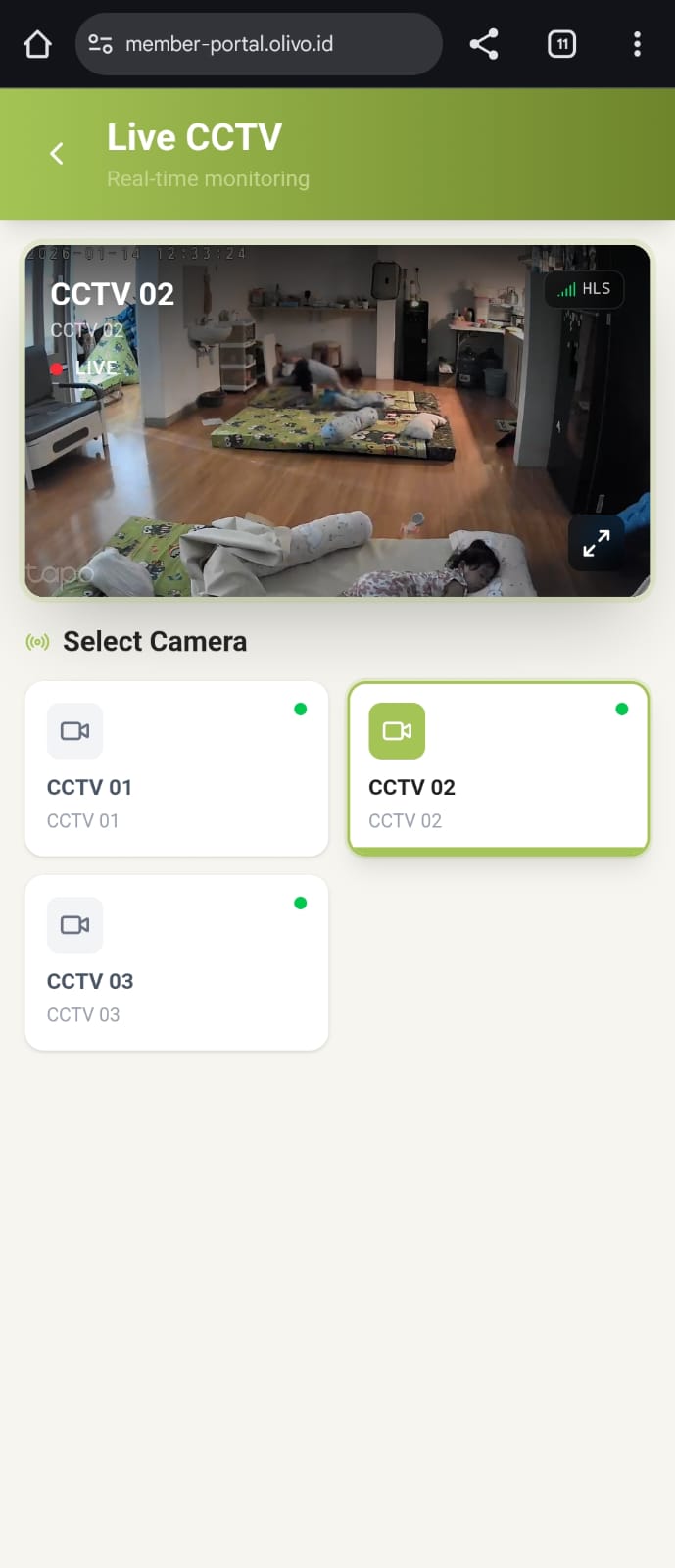Open the browser home page
Screen dimensions: 675x1568
coord(37,44)
